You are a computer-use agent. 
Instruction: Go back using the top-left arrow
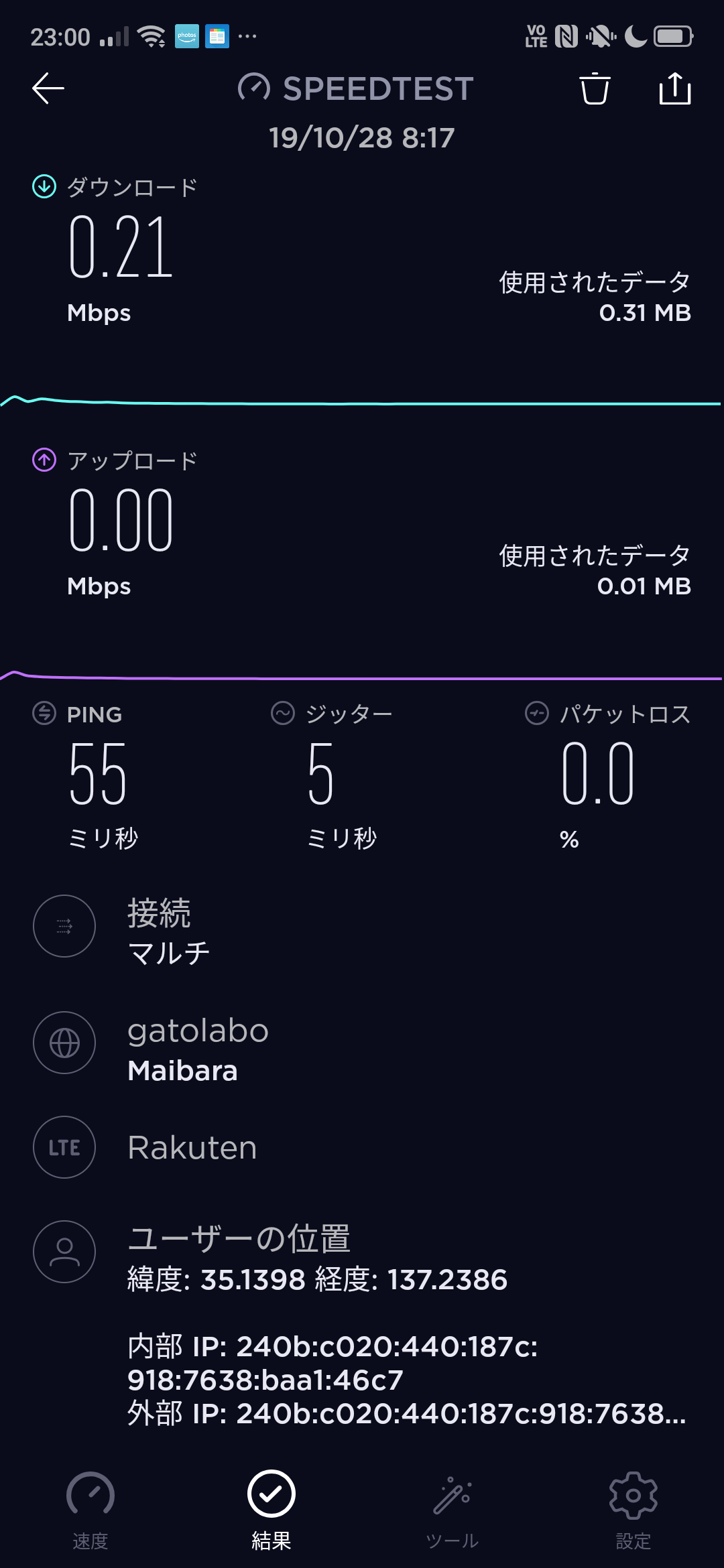[x=48, y=88]
